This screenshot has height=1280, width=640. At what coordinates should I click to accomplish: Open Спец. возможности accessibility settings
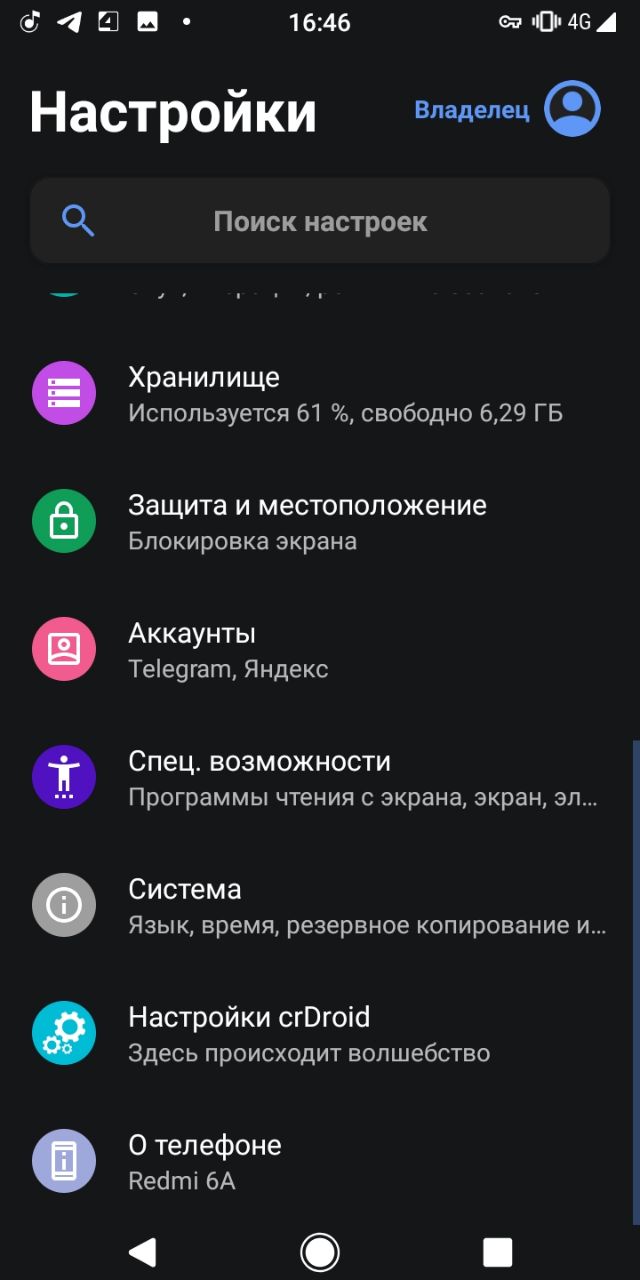pos(320,778)
